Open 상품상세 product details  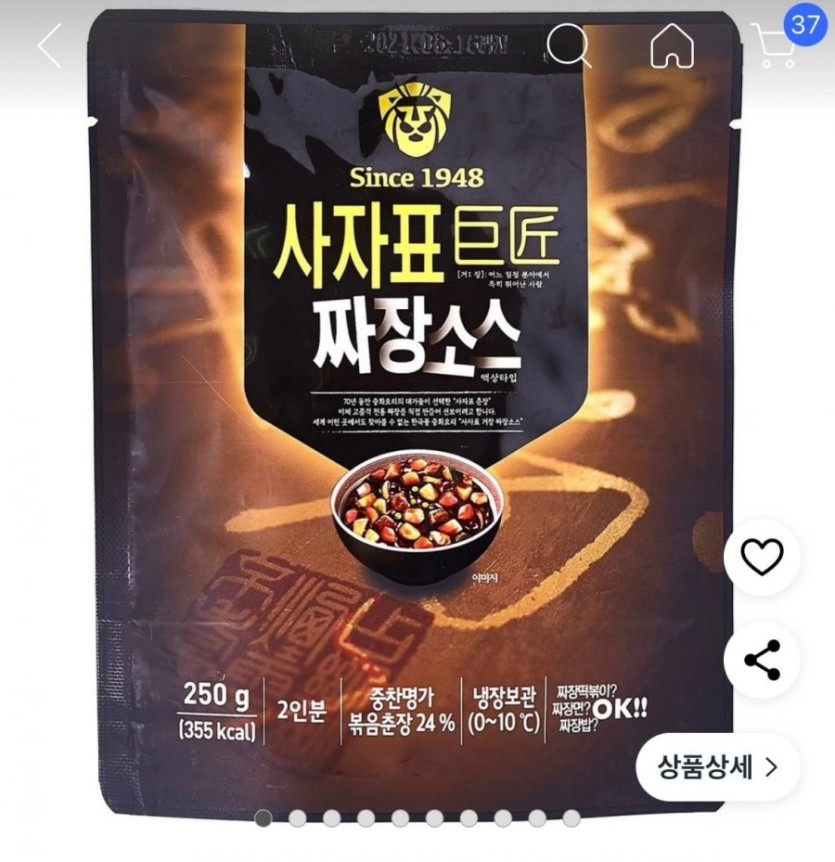click(x=717, y=767)
